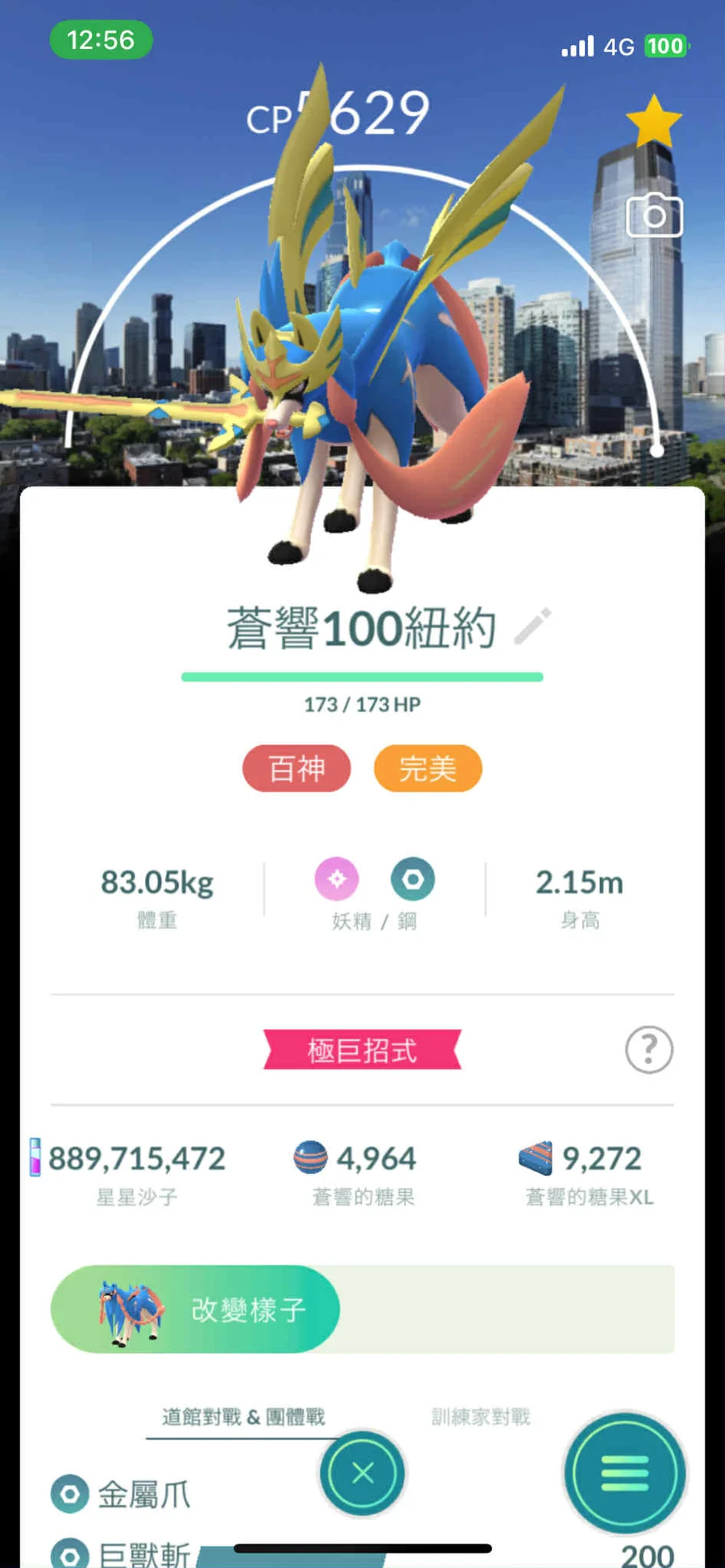The width and height of the screenshot is (725, 1568).
Task: Toggle the favorite star for this Pokémon
Action: 653,122
